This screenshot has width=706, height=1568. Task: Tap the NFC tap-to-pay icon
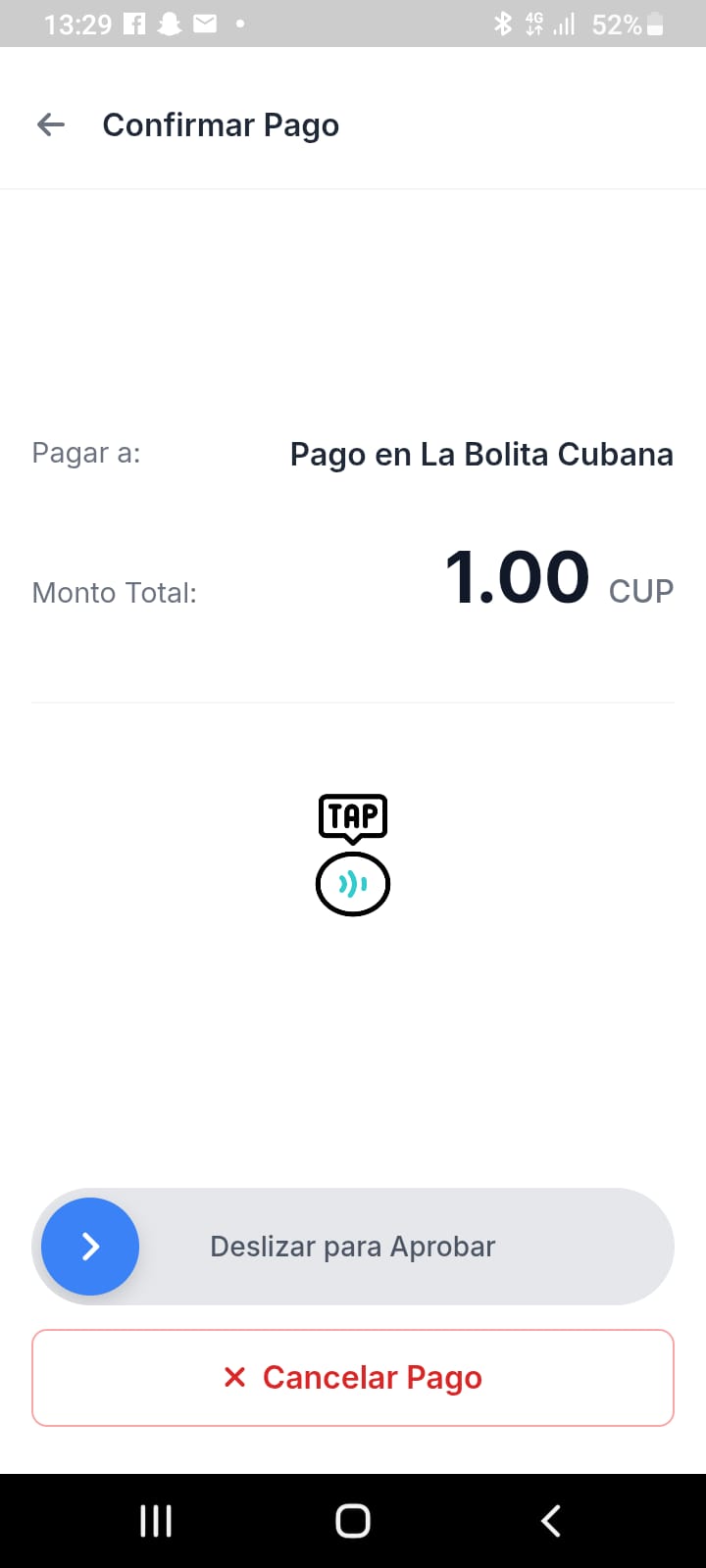(x=353, y=855)
